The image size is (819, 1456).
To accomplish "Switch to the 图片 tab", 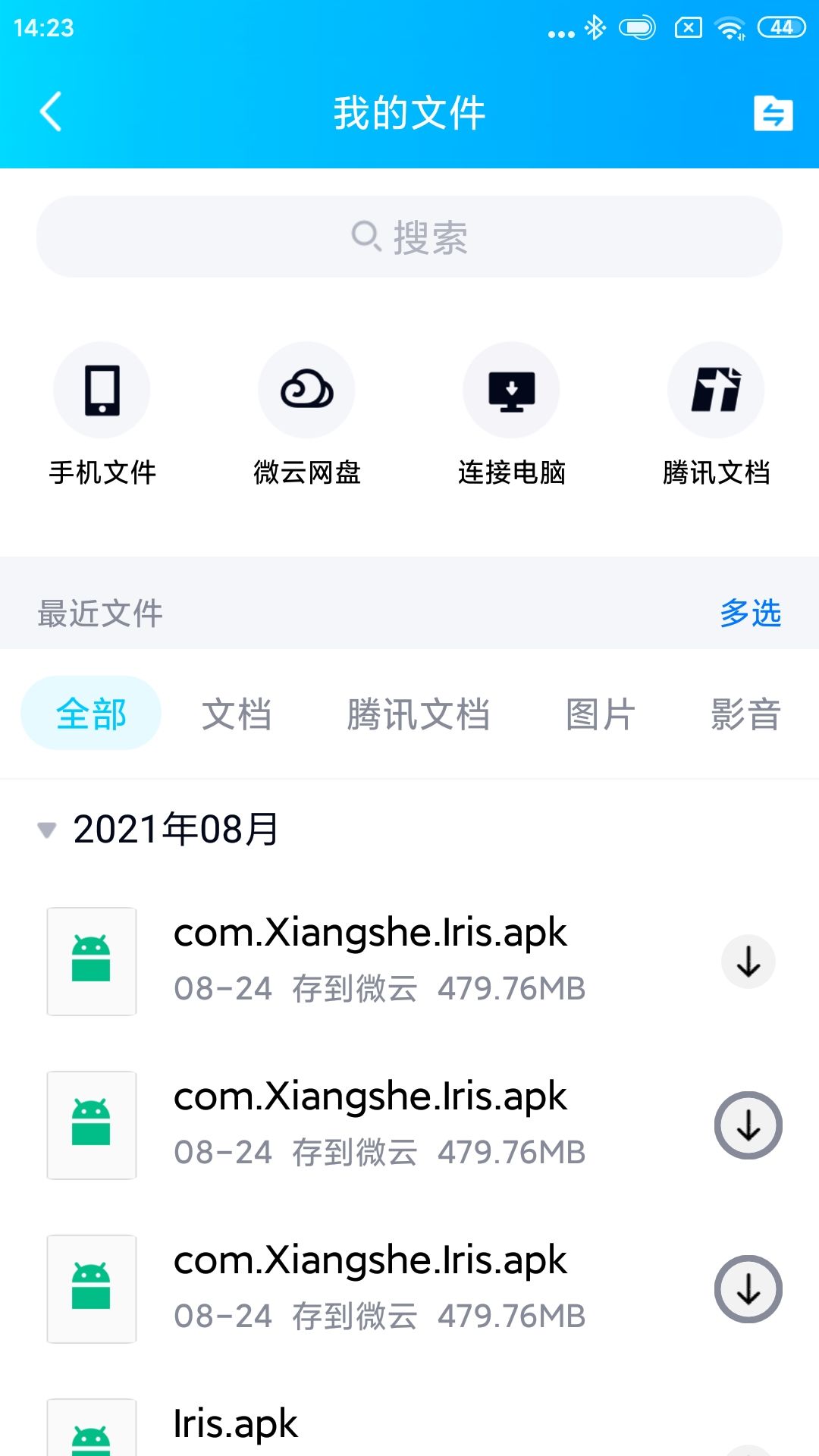I will point(600,714).
